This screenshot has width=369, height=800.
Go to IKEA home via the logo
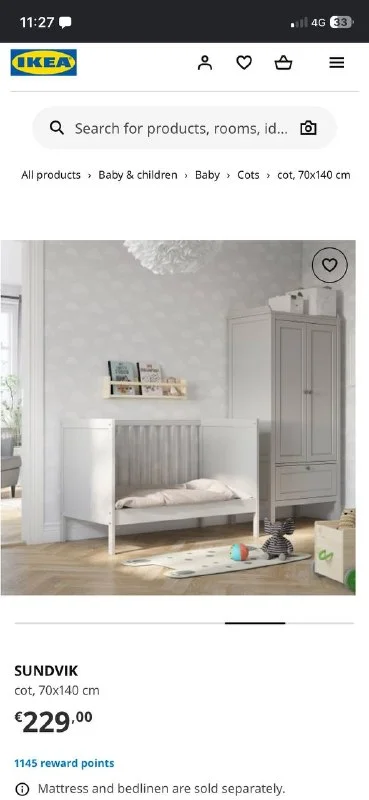44,62
